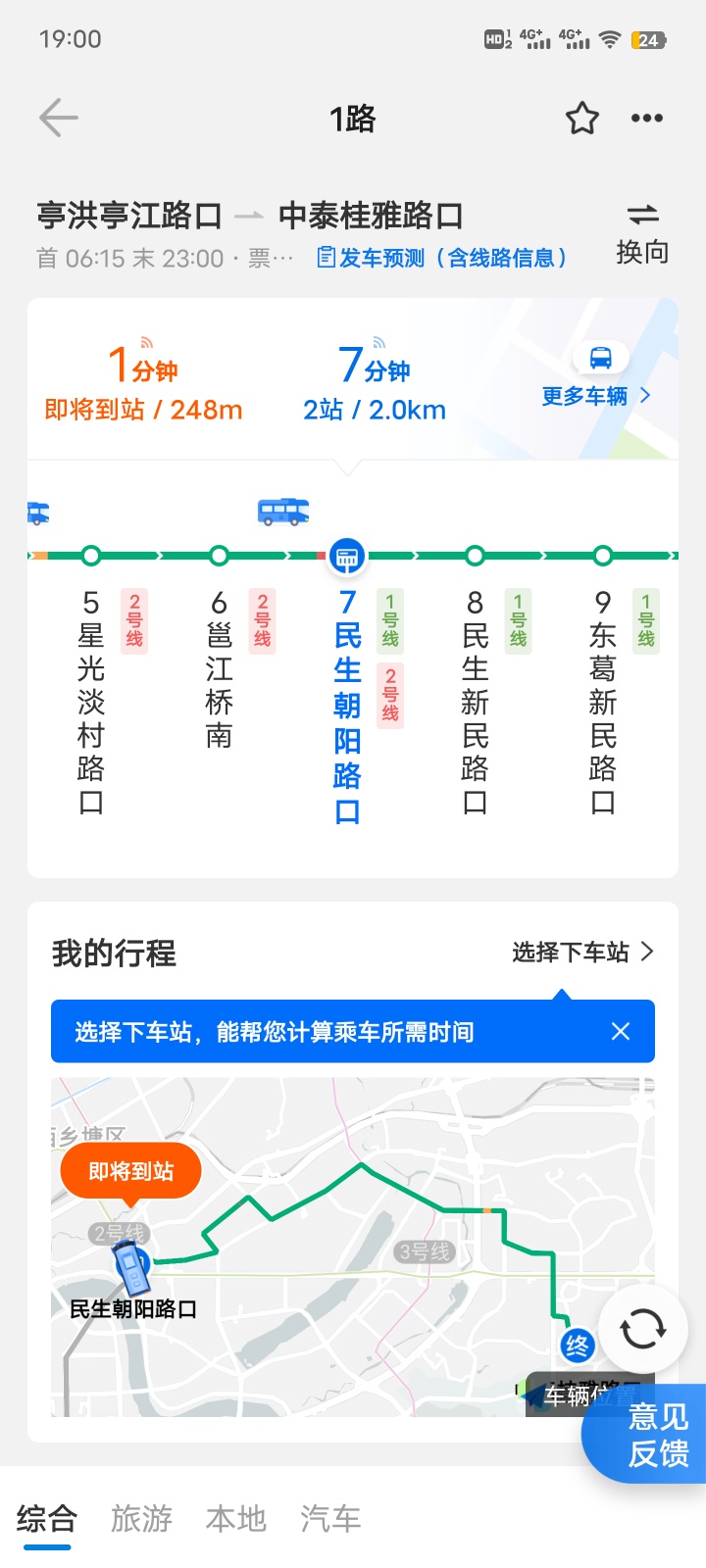
Task: Go back using the top-left arrow
Action: (58, 119)
